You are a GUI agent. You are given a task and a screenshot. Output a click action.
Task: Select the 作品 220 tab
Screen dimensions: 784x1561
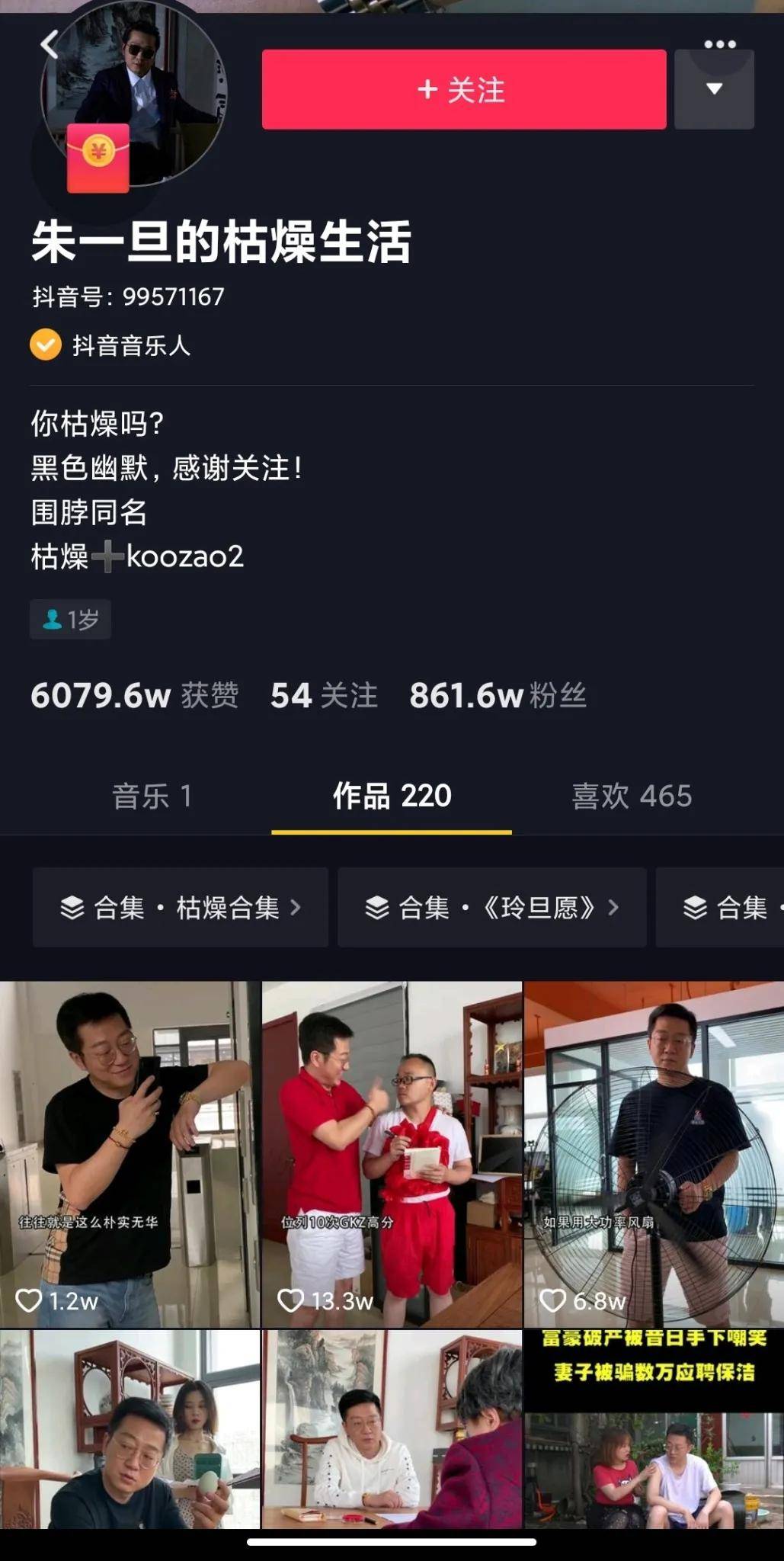coord(392,797)
